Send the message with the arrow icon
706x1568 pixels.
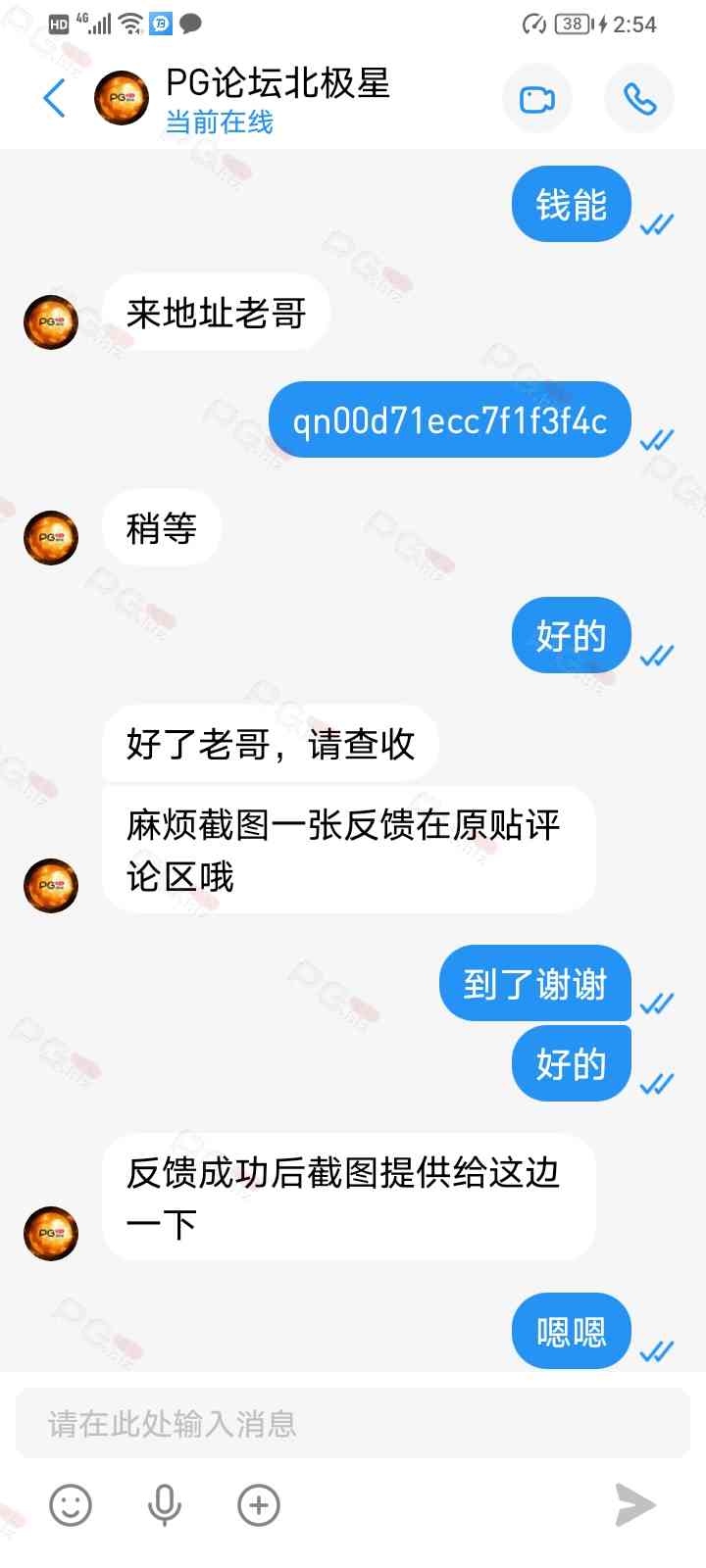(x=634, y=1505)
